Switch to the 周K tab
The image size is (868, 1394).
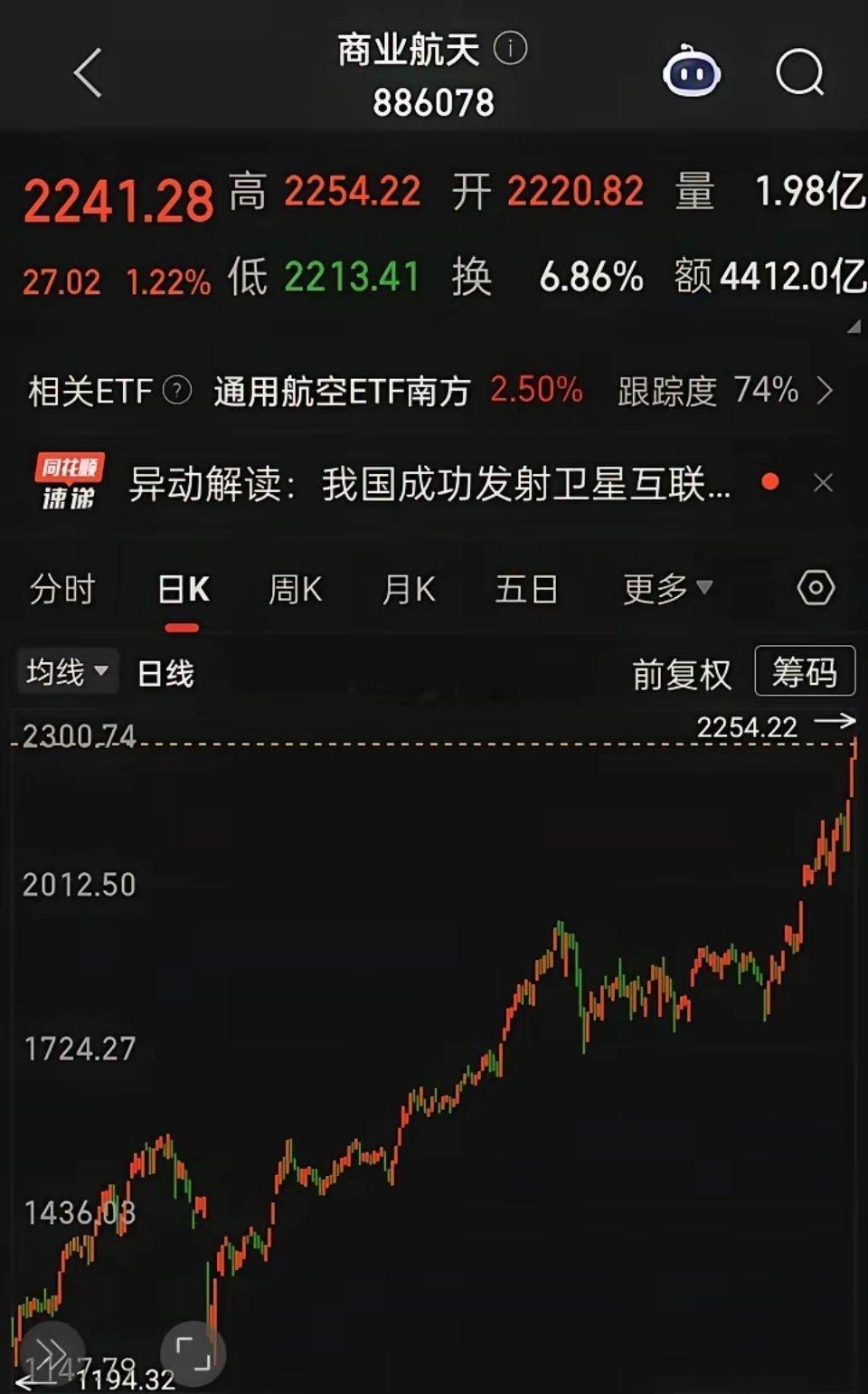(295, 588)
